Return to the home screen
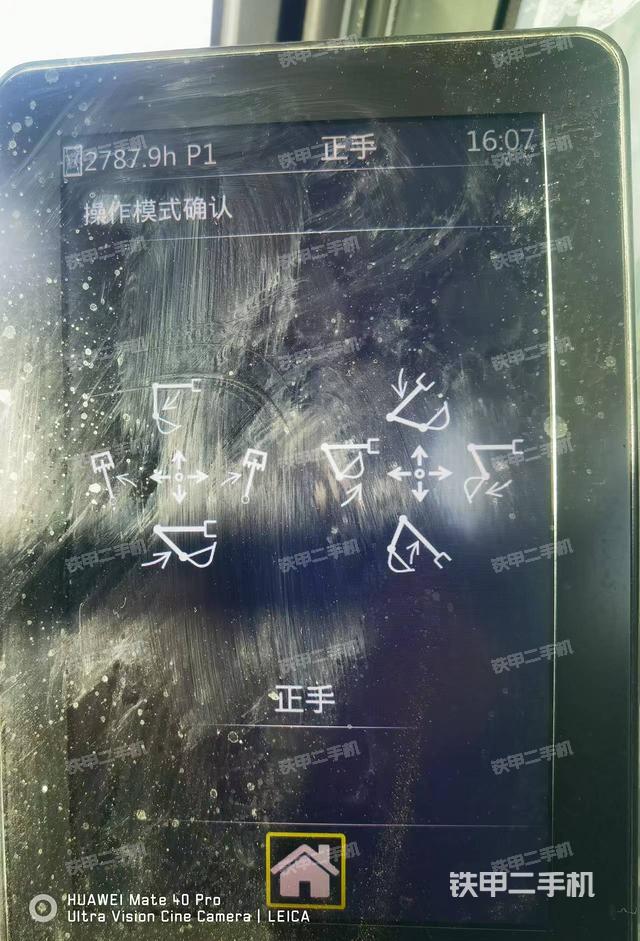Screen dimensions: 640x941 (305, 869)
